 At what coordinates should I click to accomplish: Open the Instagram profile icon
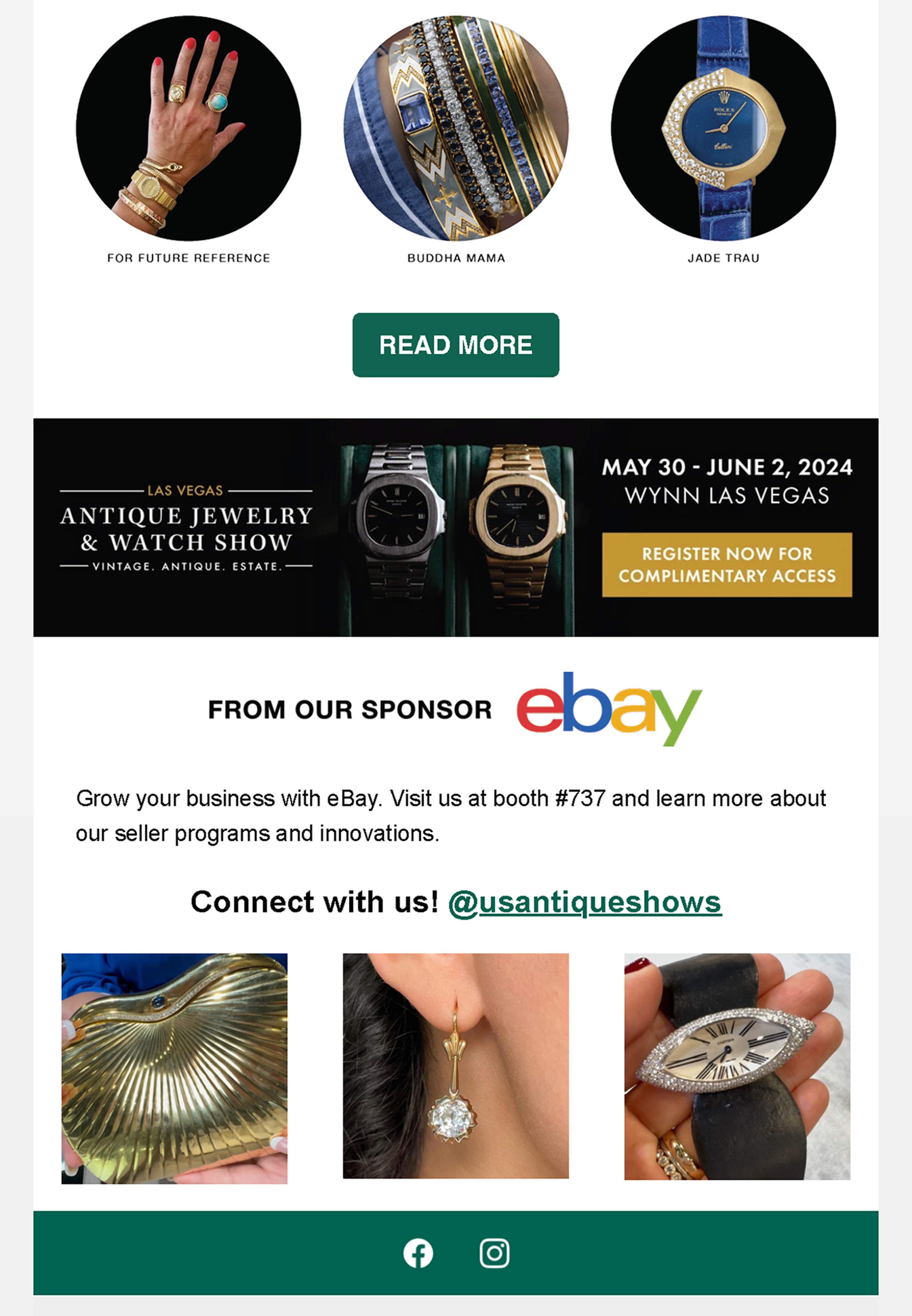coord(494,1253)
